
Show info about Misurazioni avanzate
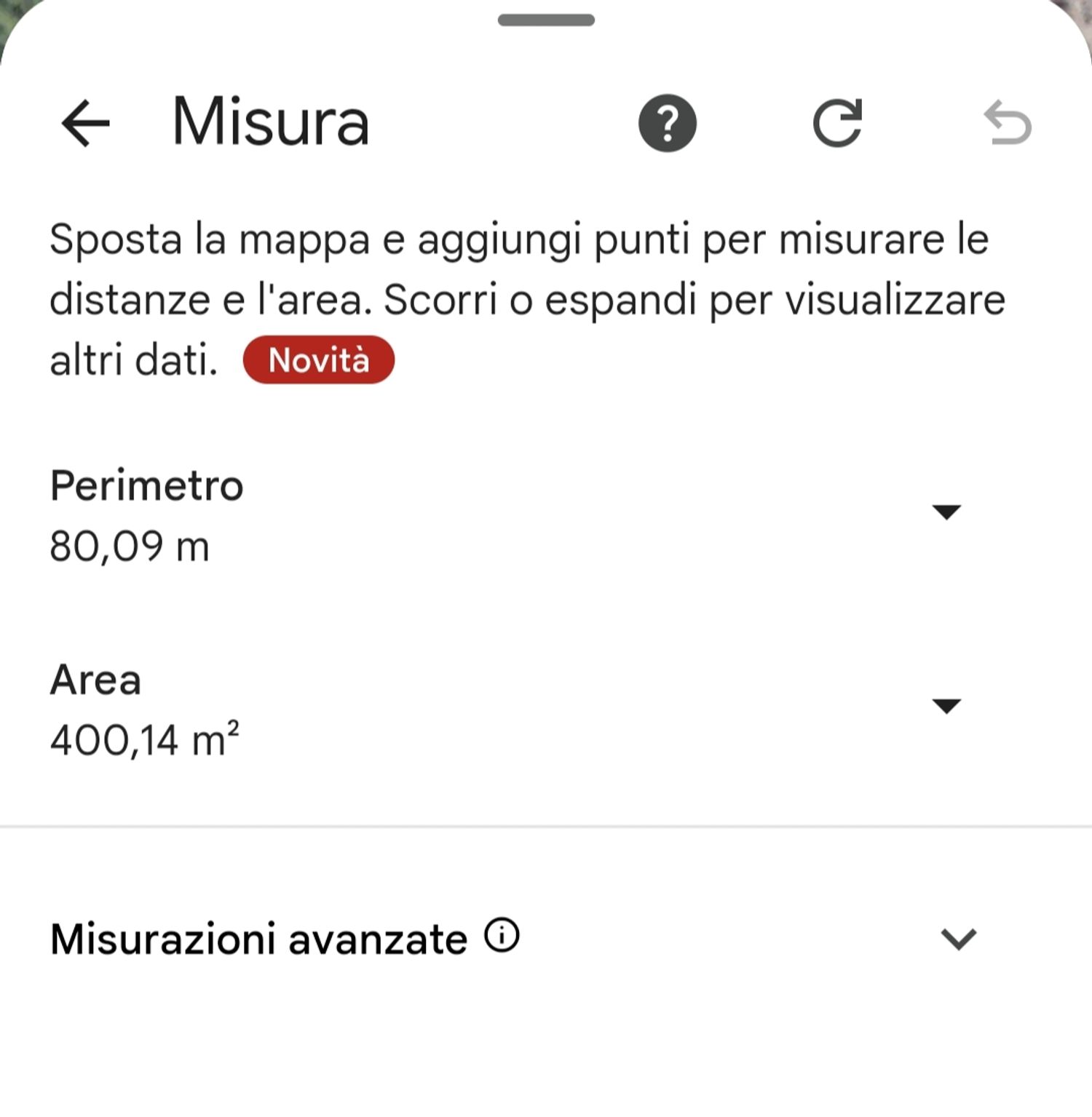point(502,936)
